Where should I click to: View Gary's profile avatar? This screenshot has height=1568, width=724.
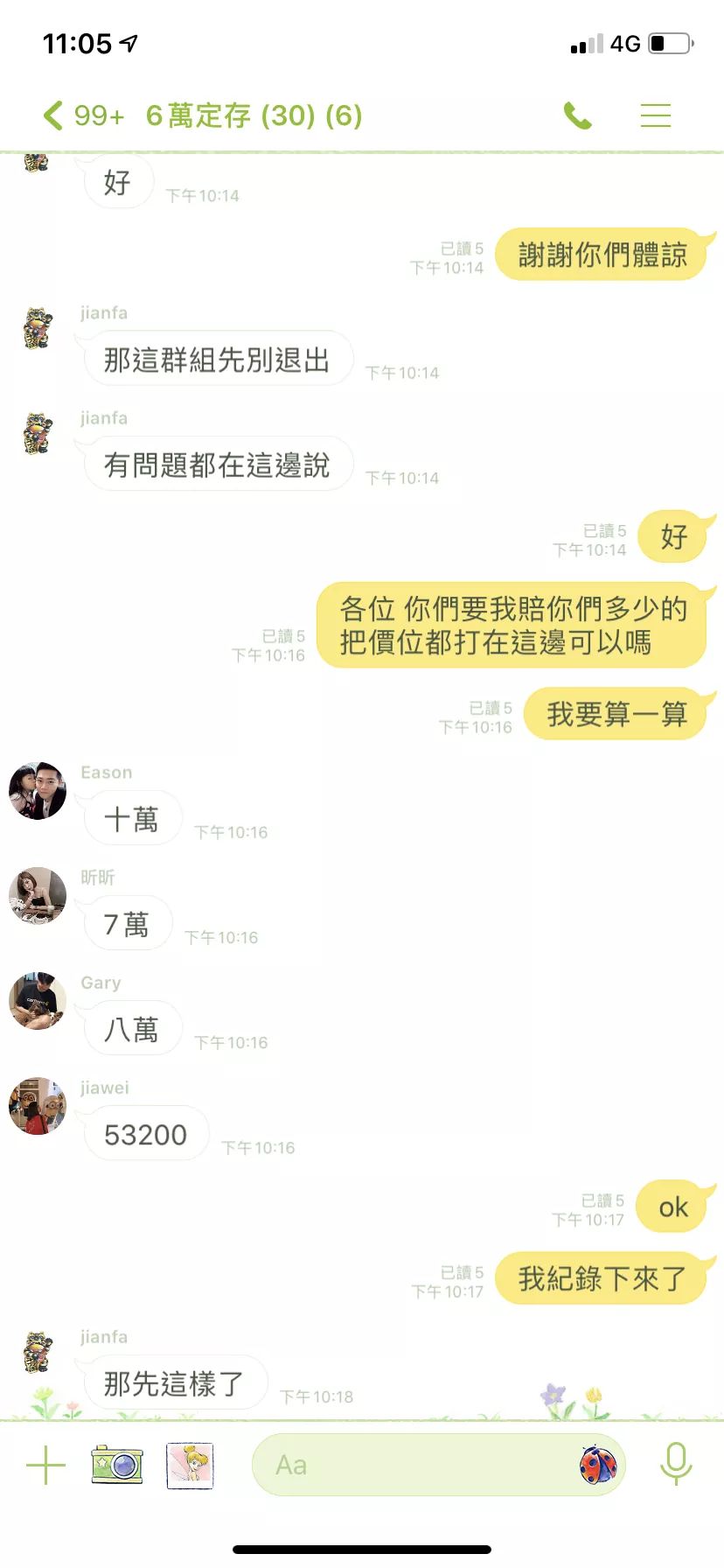click(x=38, y=1000)
